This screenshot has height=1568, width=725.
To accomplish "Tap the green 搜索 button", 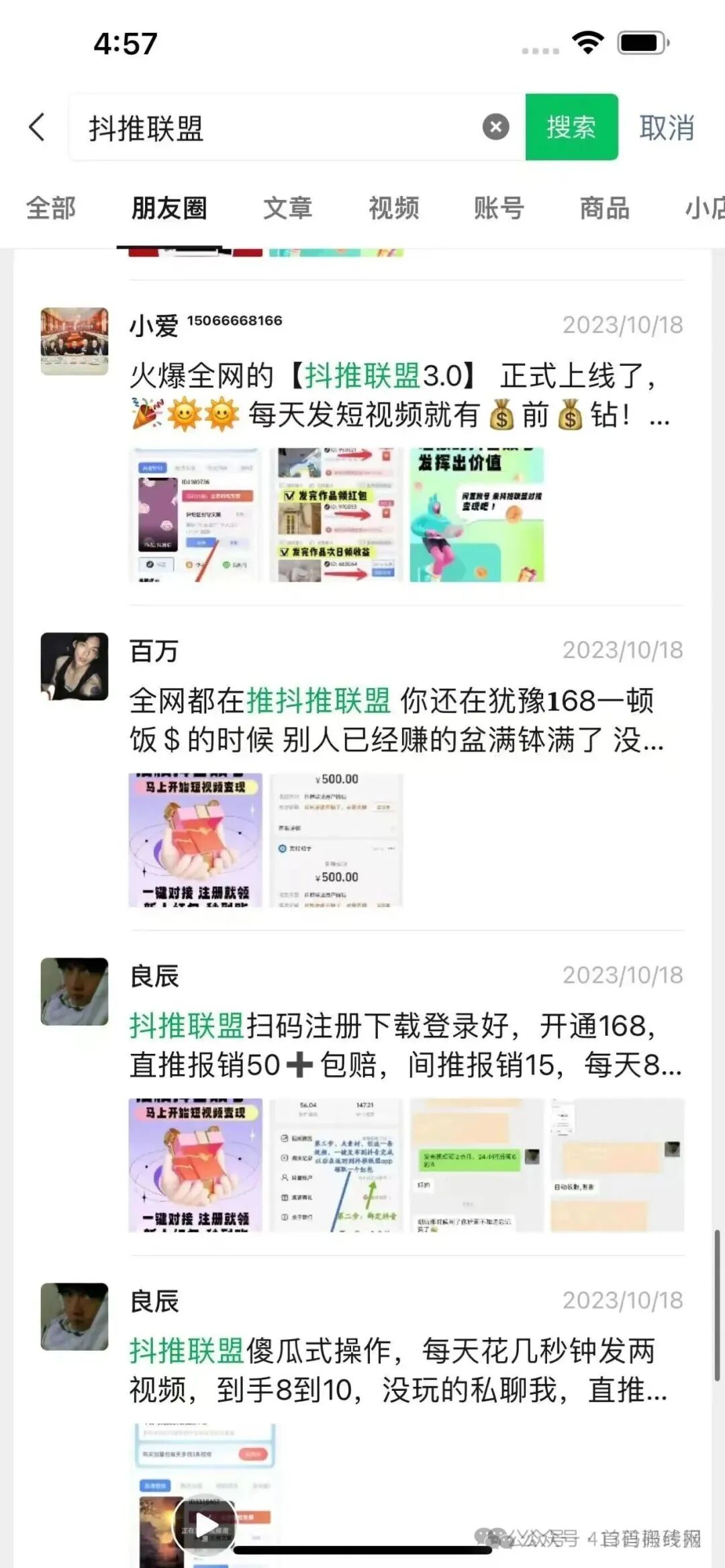I will [x=571, y=127].
